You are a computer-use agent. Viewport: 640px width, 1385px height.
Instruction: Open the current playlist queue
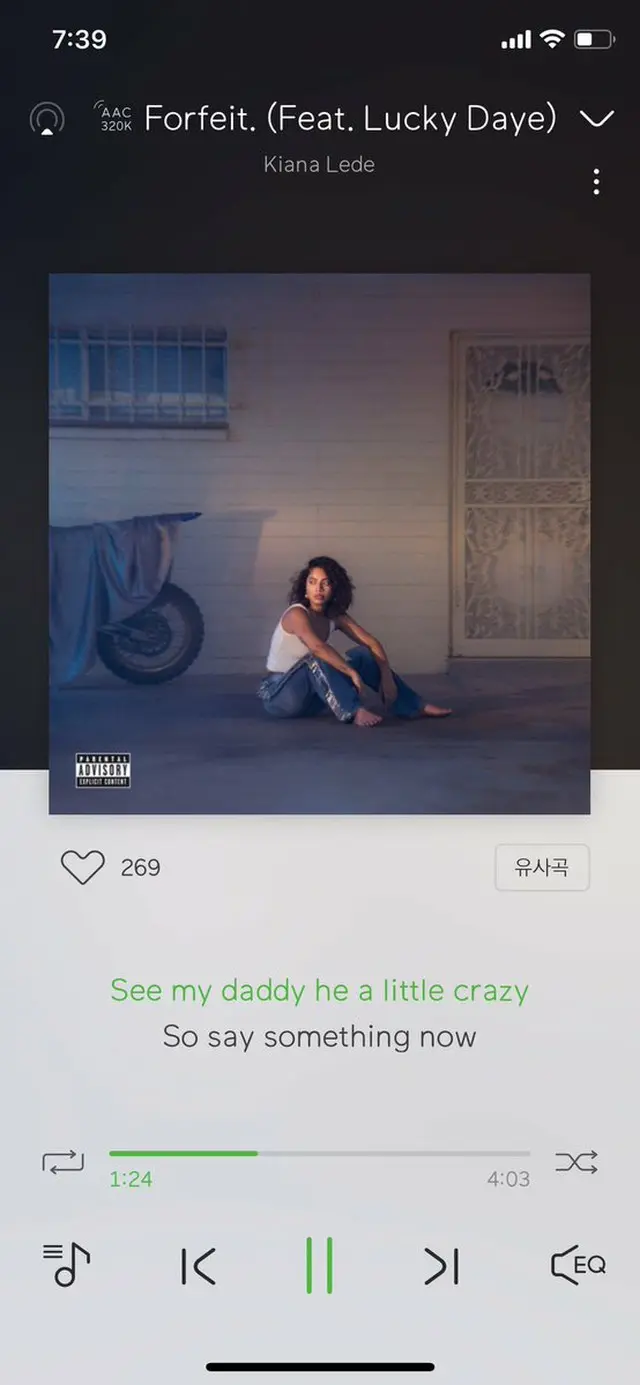(67, 1265)
